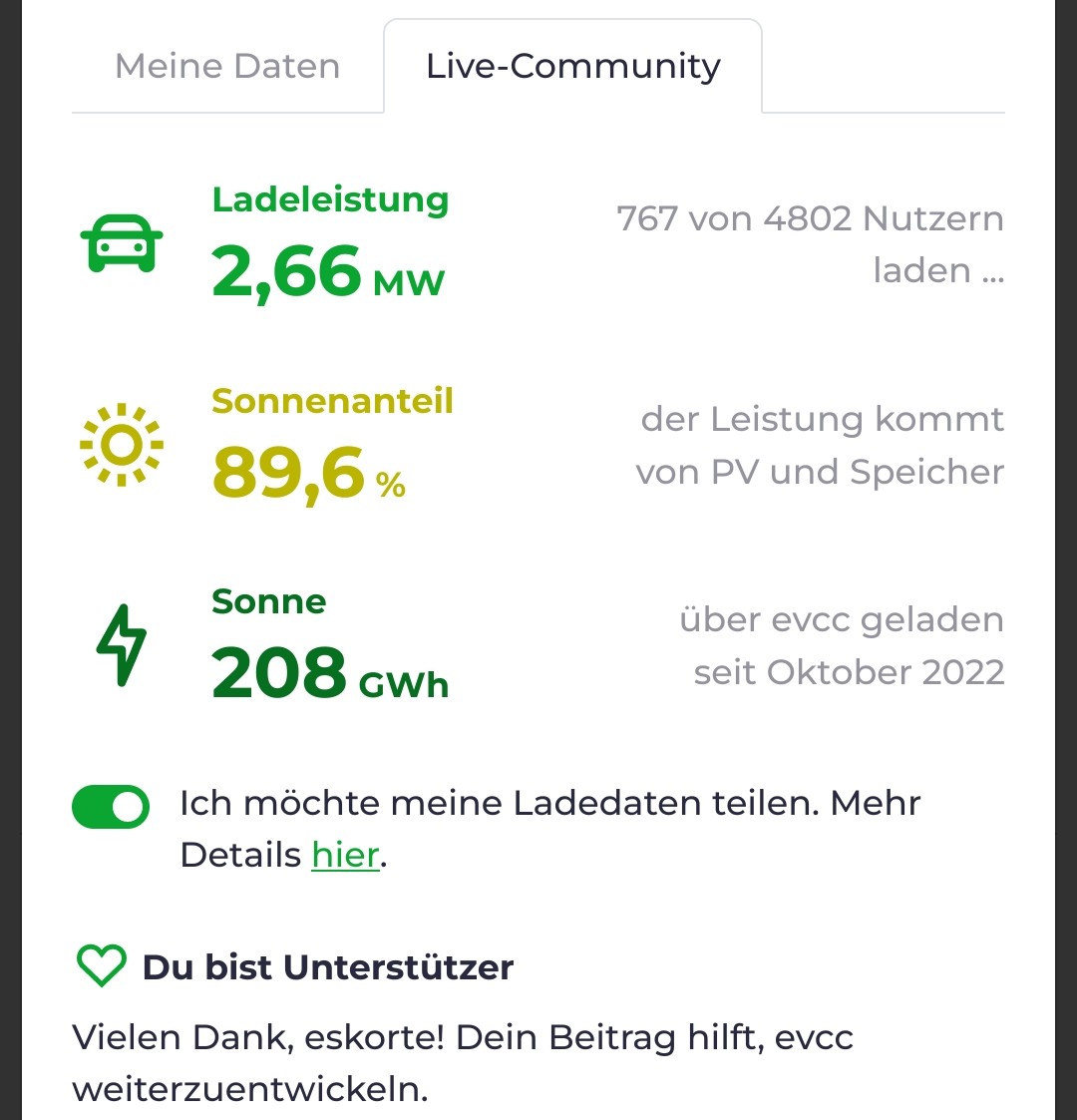
Task: Switch to the Meine Daten tab
Action: (227, 67)
